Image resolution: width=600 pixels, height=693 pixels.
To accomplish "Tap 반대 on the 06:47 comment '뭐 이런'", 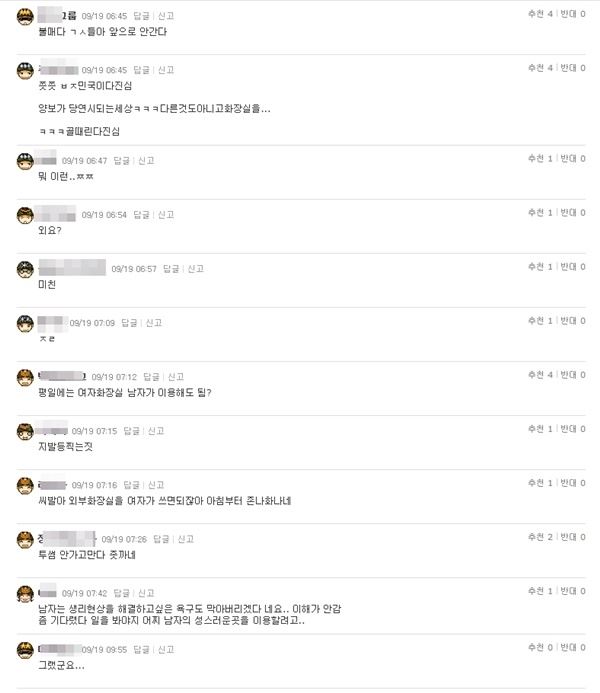I will click(x=573, y=159).
